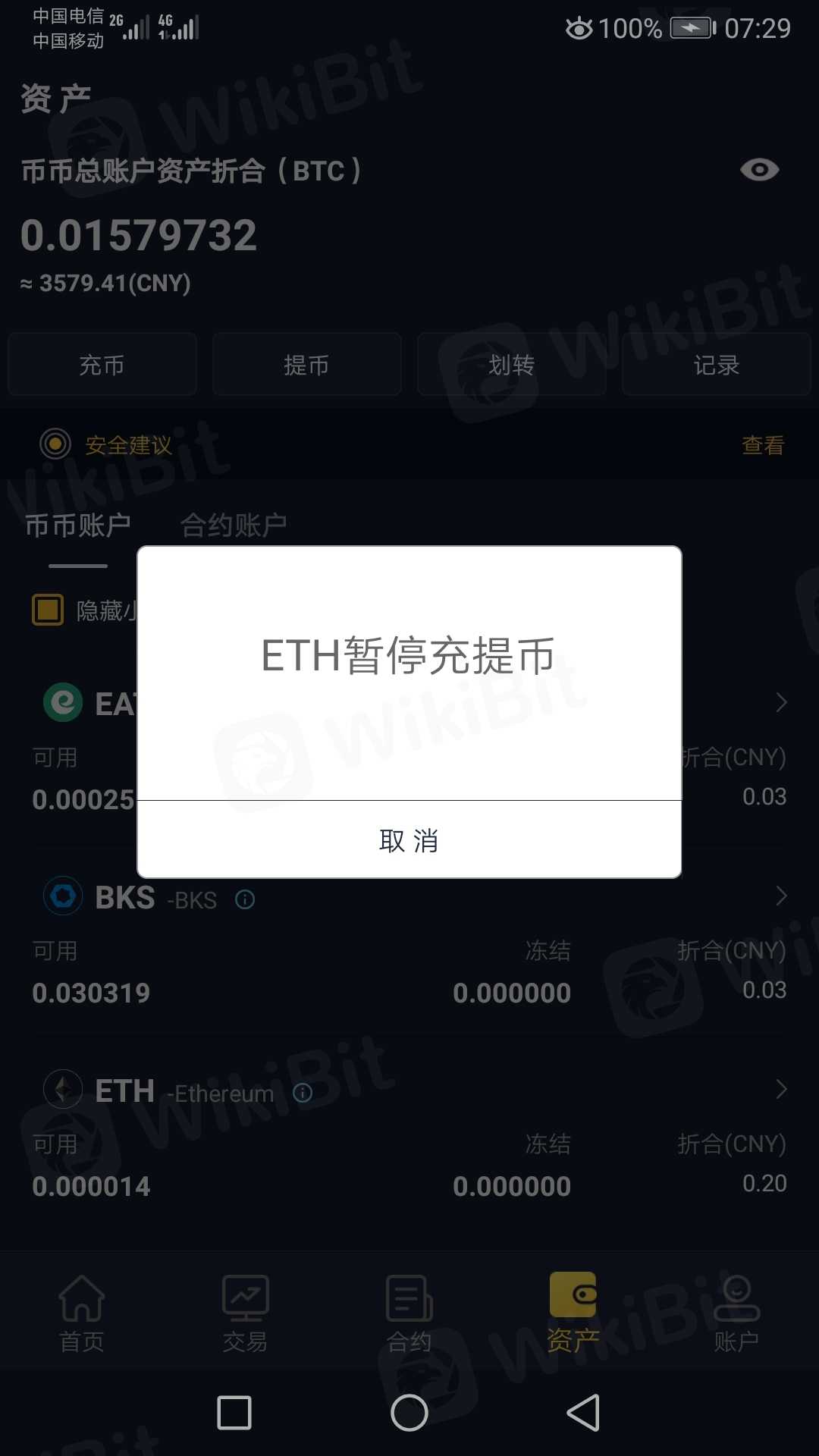Switch to 交易 trade tab
Image resolution: width=819 pixels, height=1456 pixels.
245,1313
